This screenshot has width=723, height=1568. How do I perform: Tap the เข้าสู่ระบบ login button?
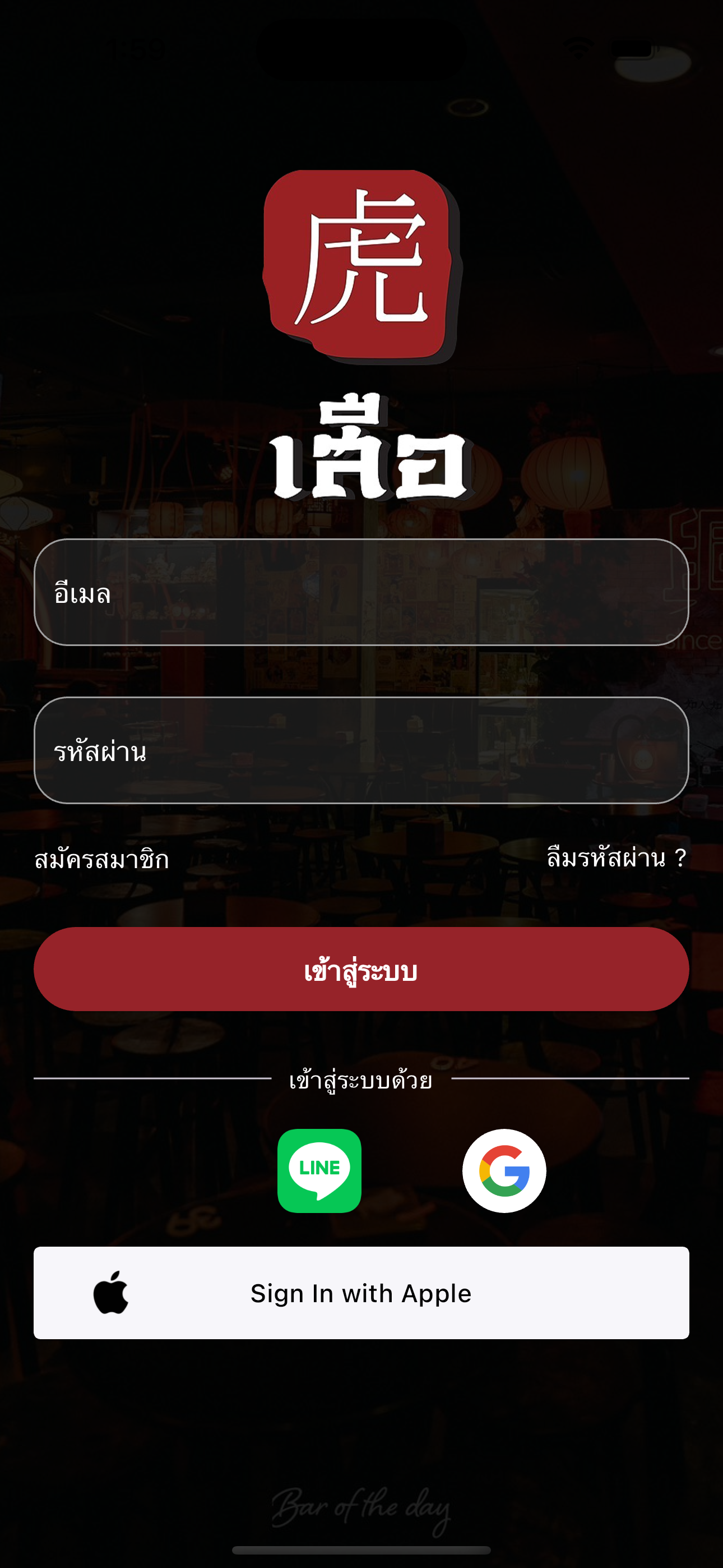361,969
